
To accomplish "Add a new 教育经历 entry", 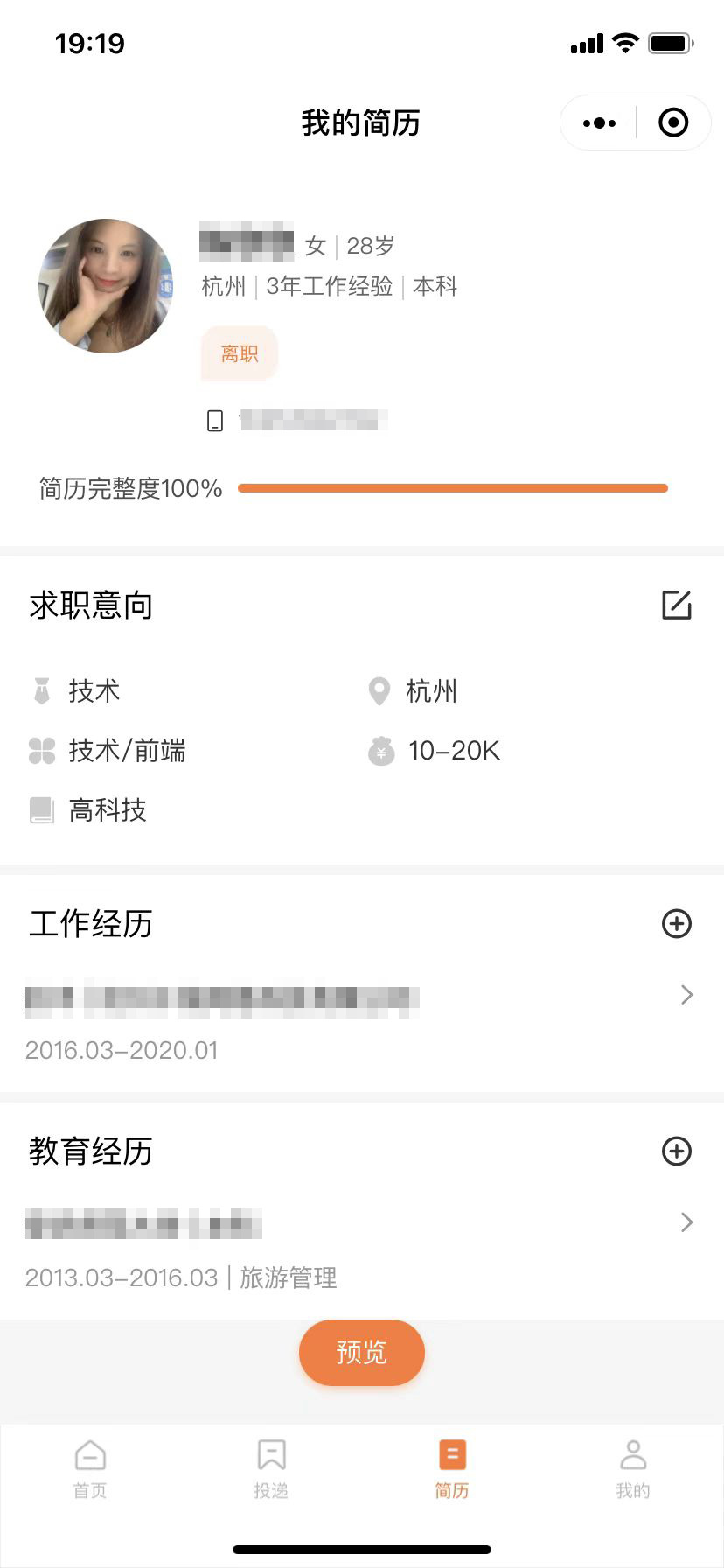I will tap(677, 1151).
